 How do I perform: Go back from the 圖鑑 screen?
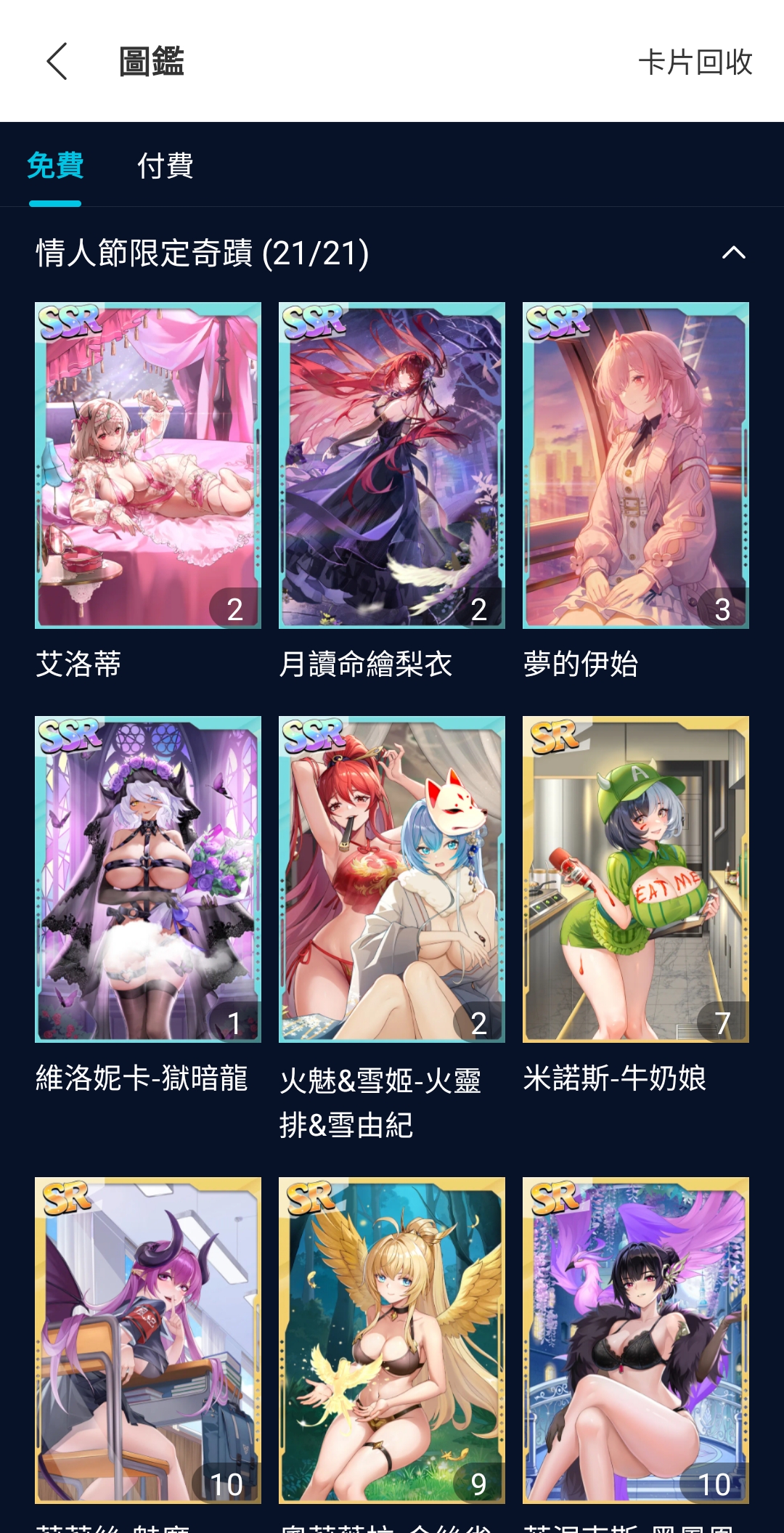57,61
